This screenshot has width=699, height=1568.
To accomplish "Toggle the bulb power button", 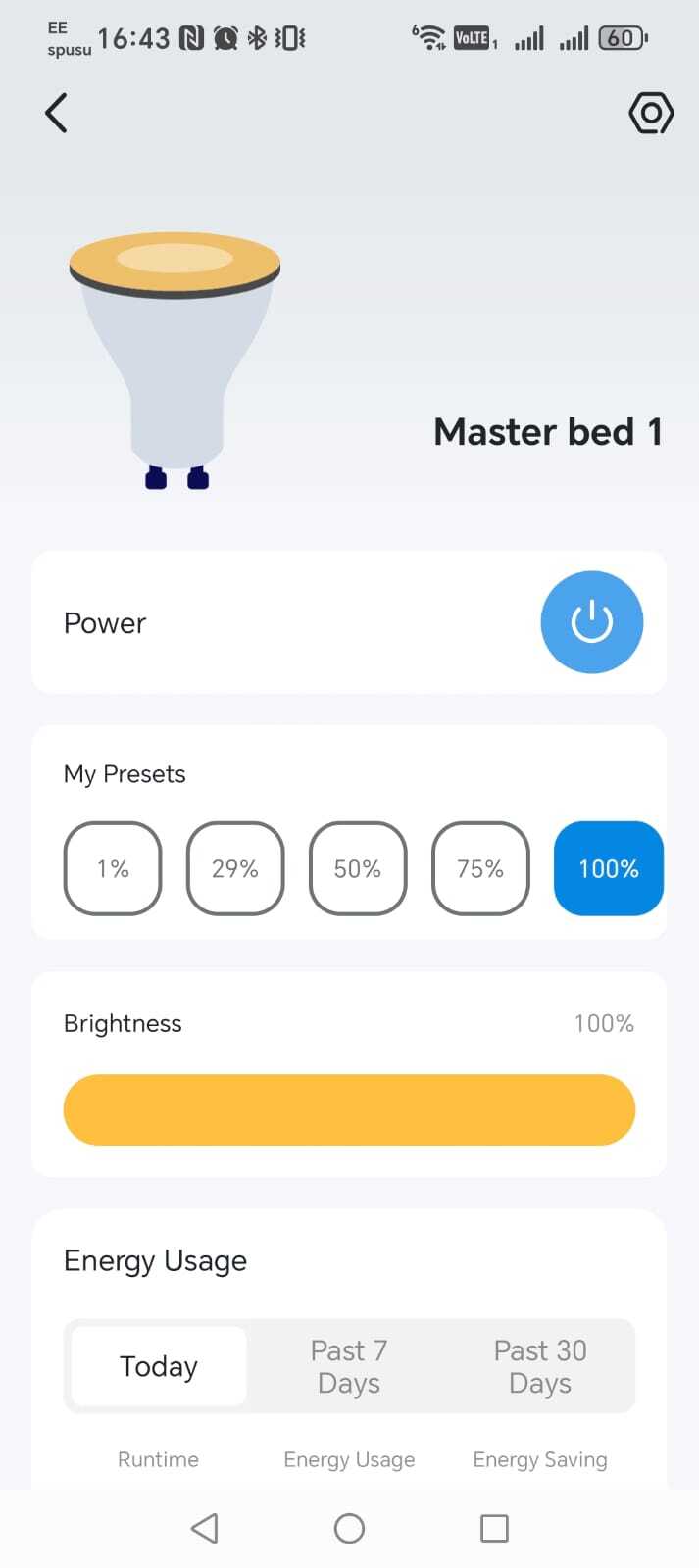I will coord(591,622).
